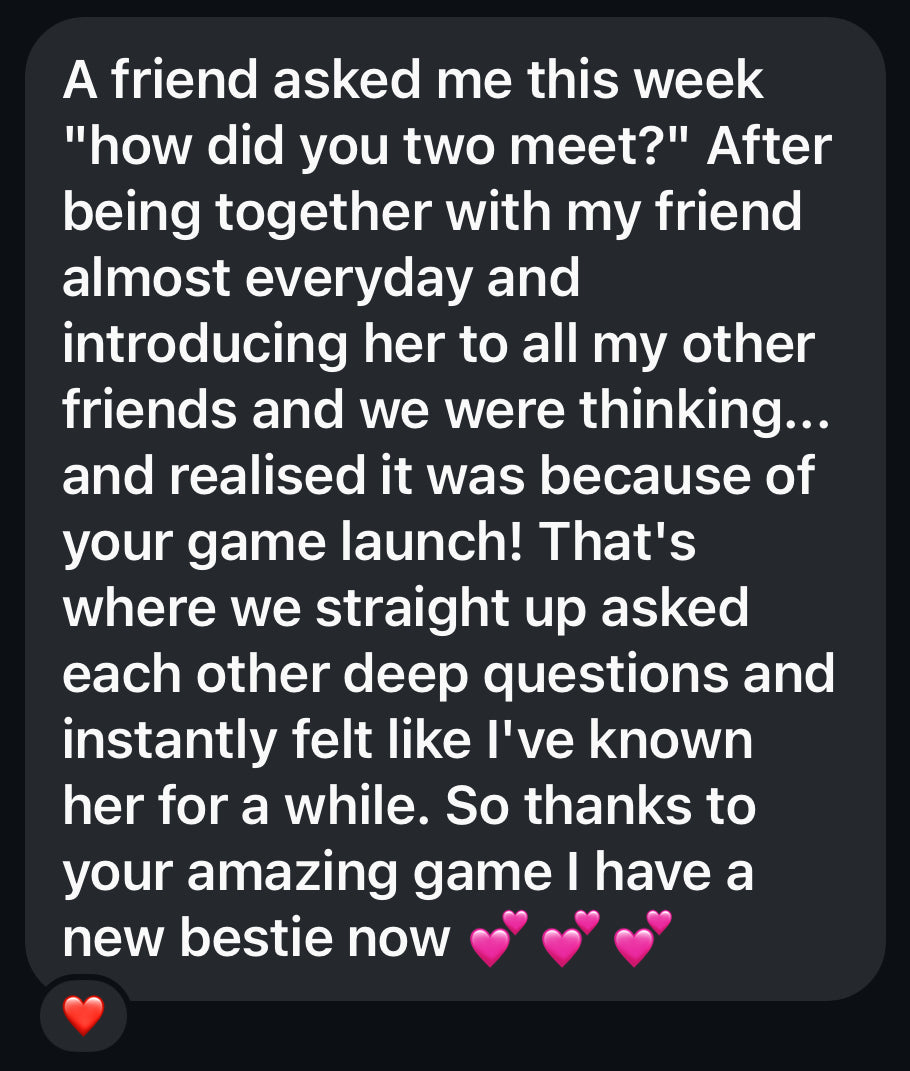Tap the red heart reaction under the message
This screenshot has height=1071, width=910.
point(83,1017)
